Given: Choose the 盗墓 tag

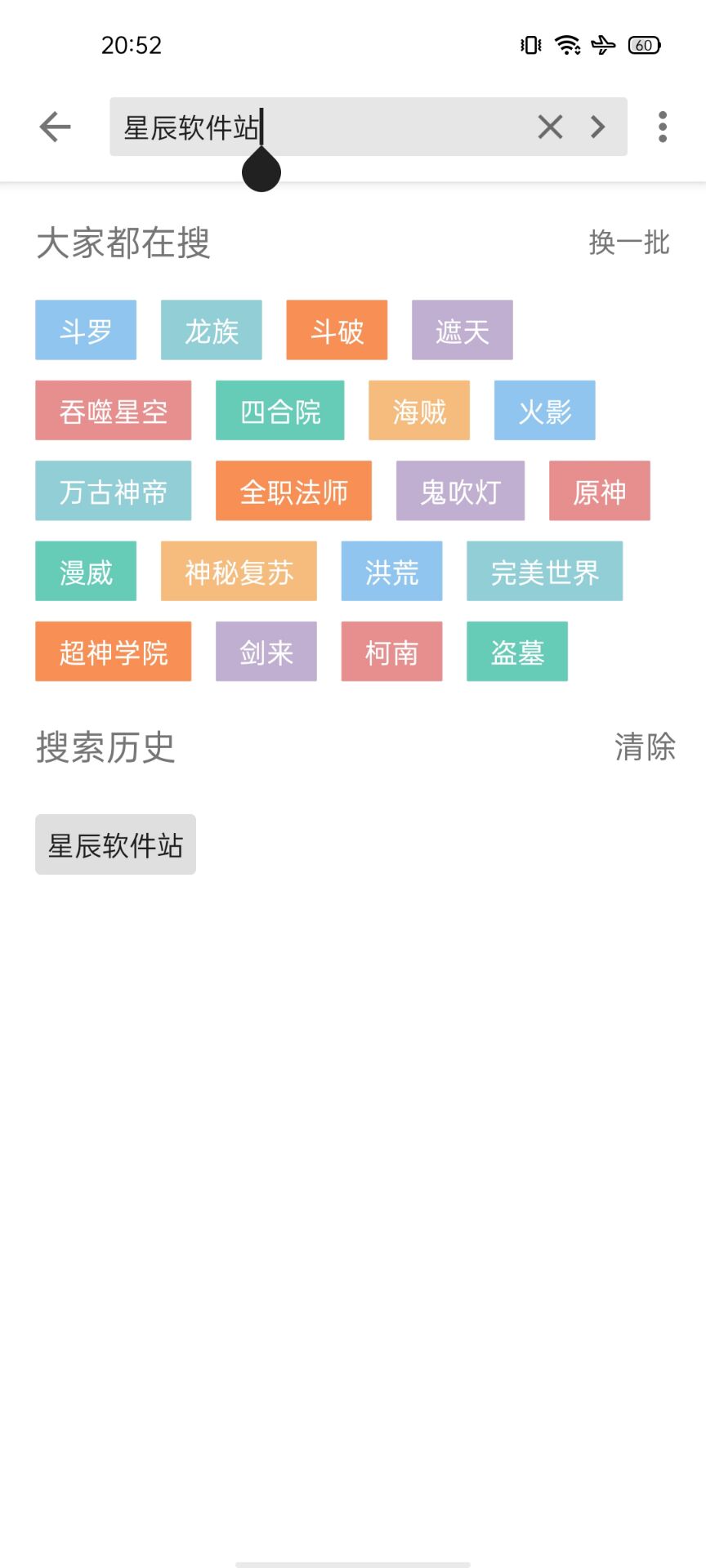Looking at the screenshot, I should (x=517, y=652).
